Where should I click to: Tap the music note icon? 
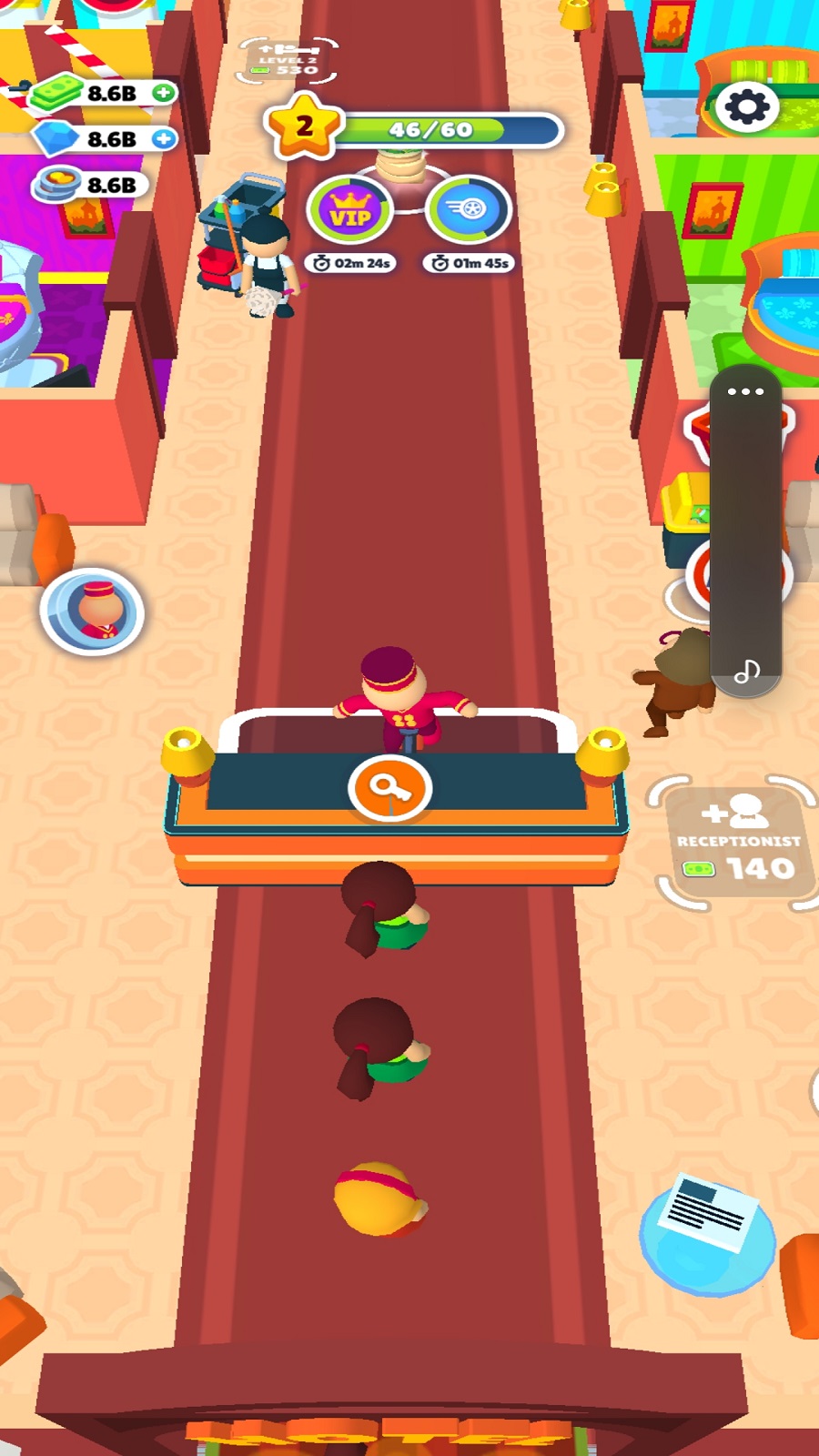click(746, 672)
